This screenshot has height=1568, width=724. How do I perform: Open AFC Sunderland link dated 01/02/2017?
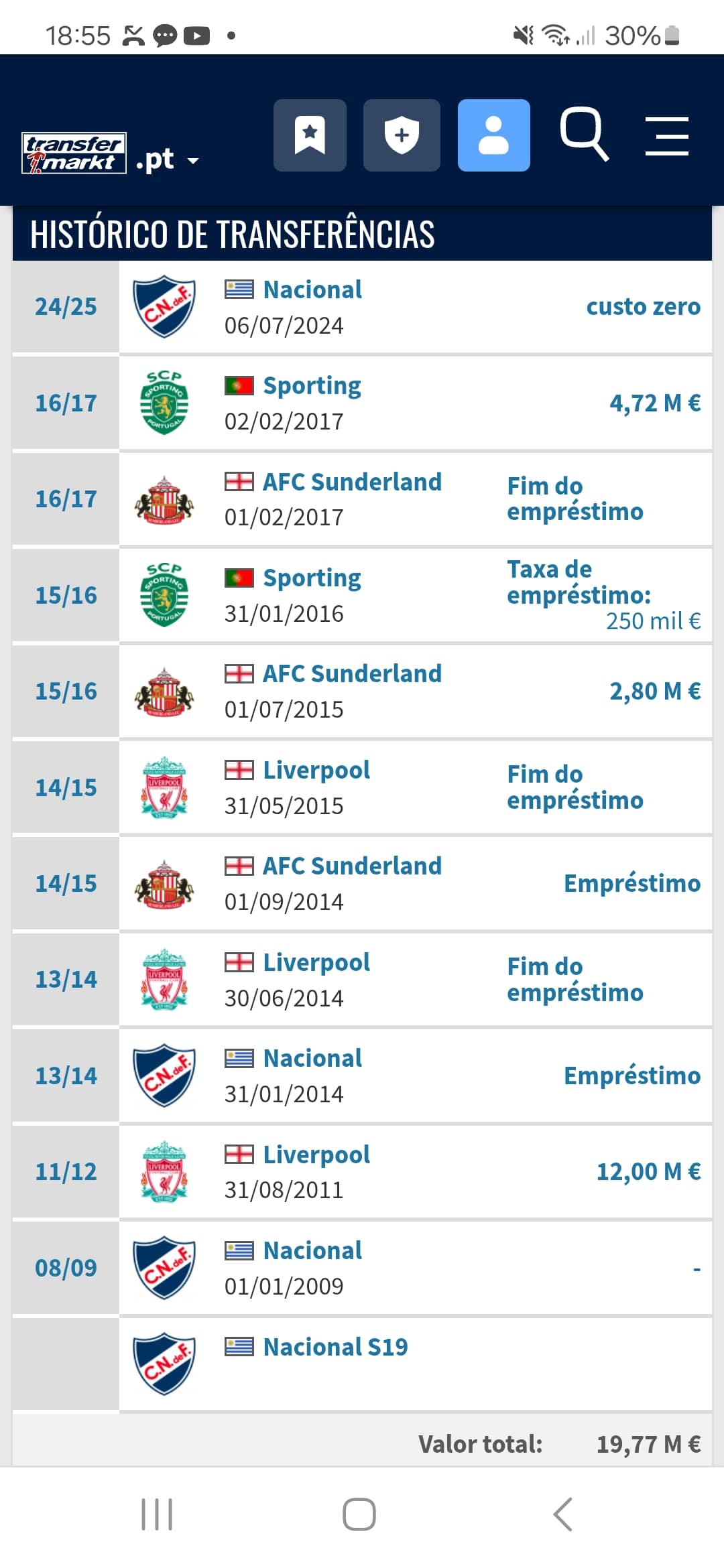pos(352,482)
